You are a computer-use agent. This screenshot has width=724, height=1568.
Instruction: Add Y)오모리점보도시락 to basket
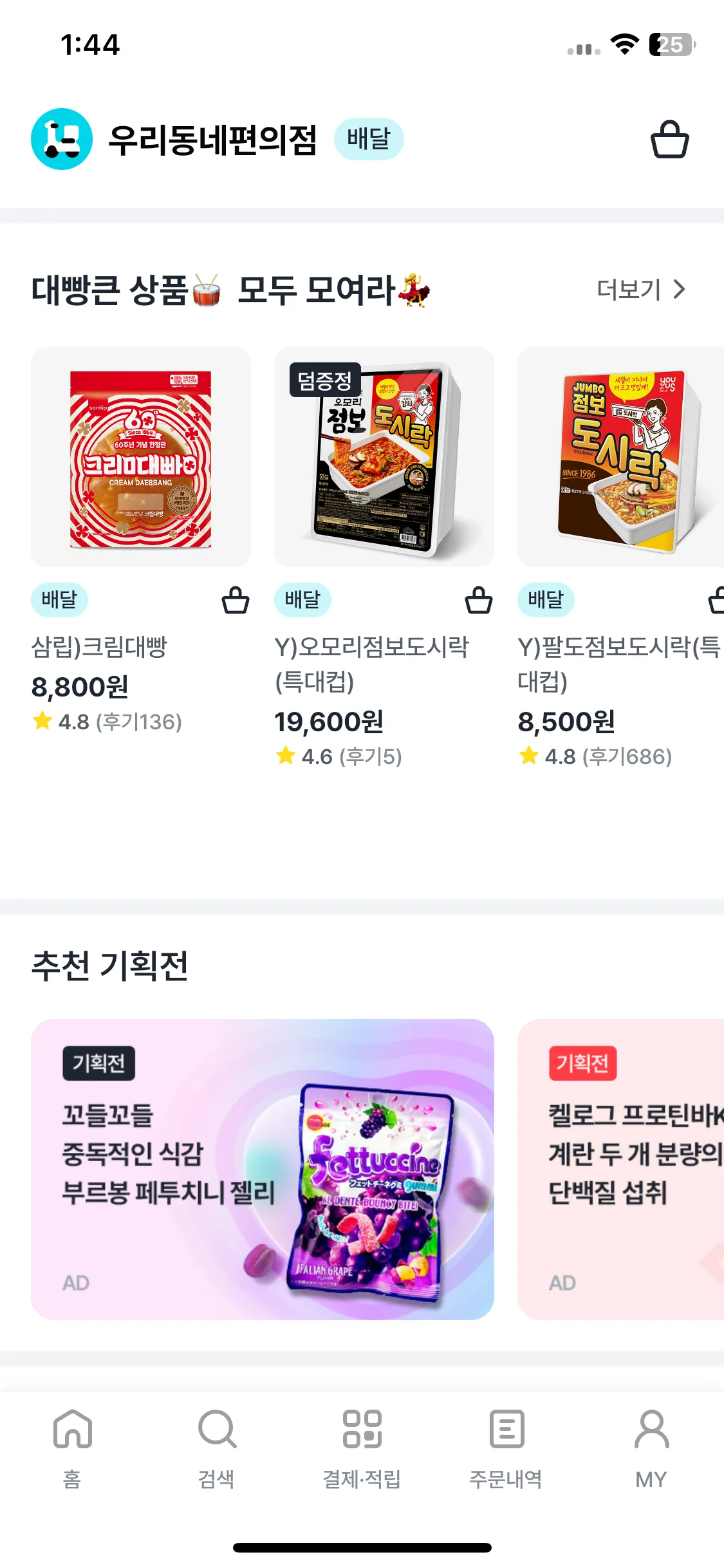point(478,600)
